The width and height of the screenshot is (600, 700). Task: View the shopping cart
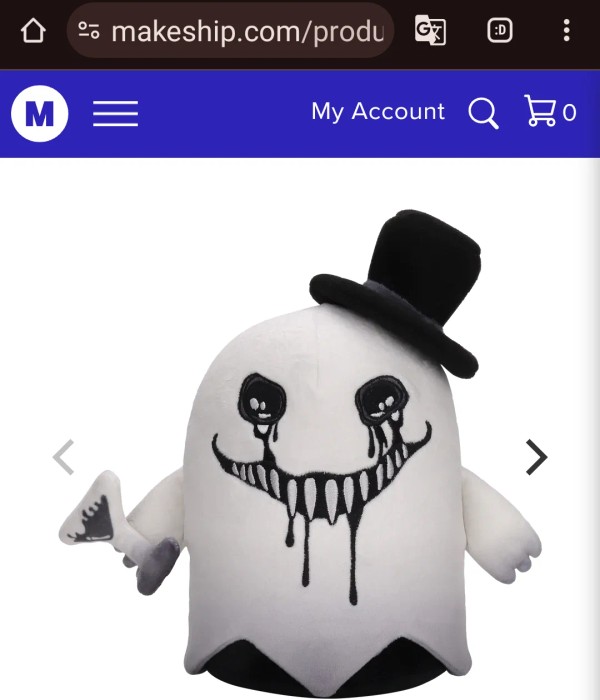point(550,112)
